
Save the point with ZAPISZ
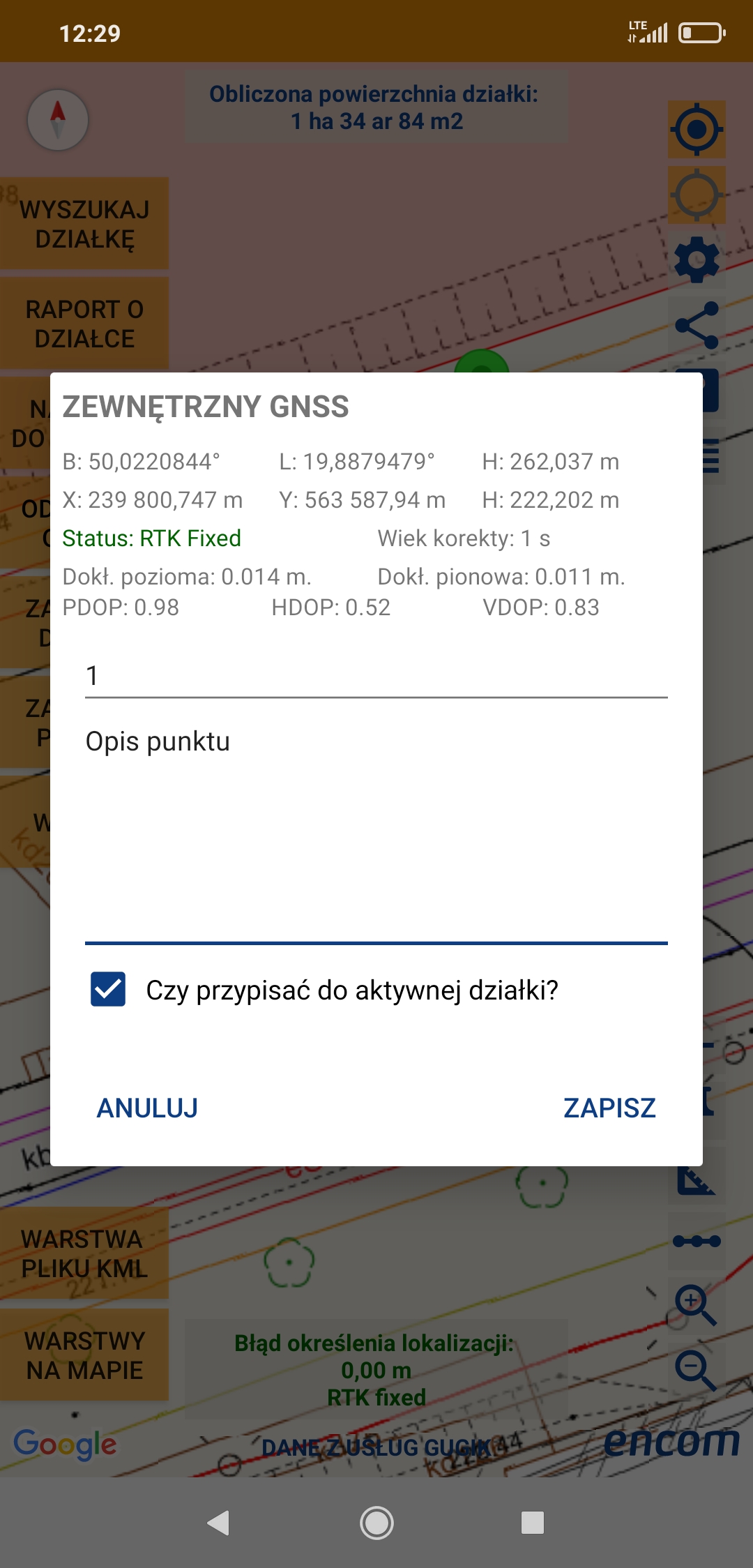pyautogui.click(x=609, y=1108)
